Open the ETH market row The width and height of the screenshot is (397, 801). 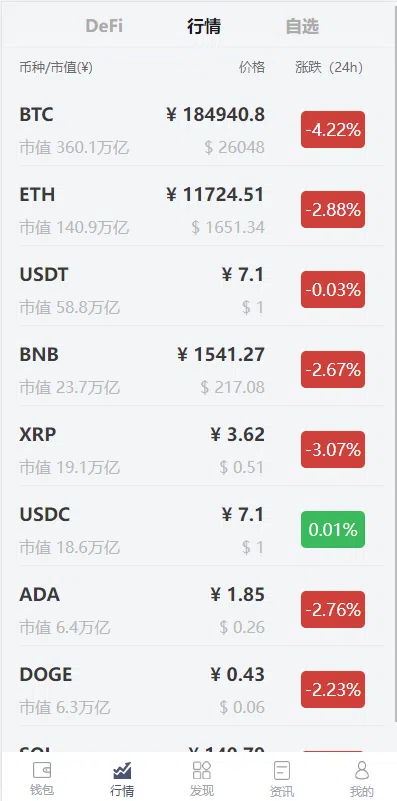tap(198, 210)
